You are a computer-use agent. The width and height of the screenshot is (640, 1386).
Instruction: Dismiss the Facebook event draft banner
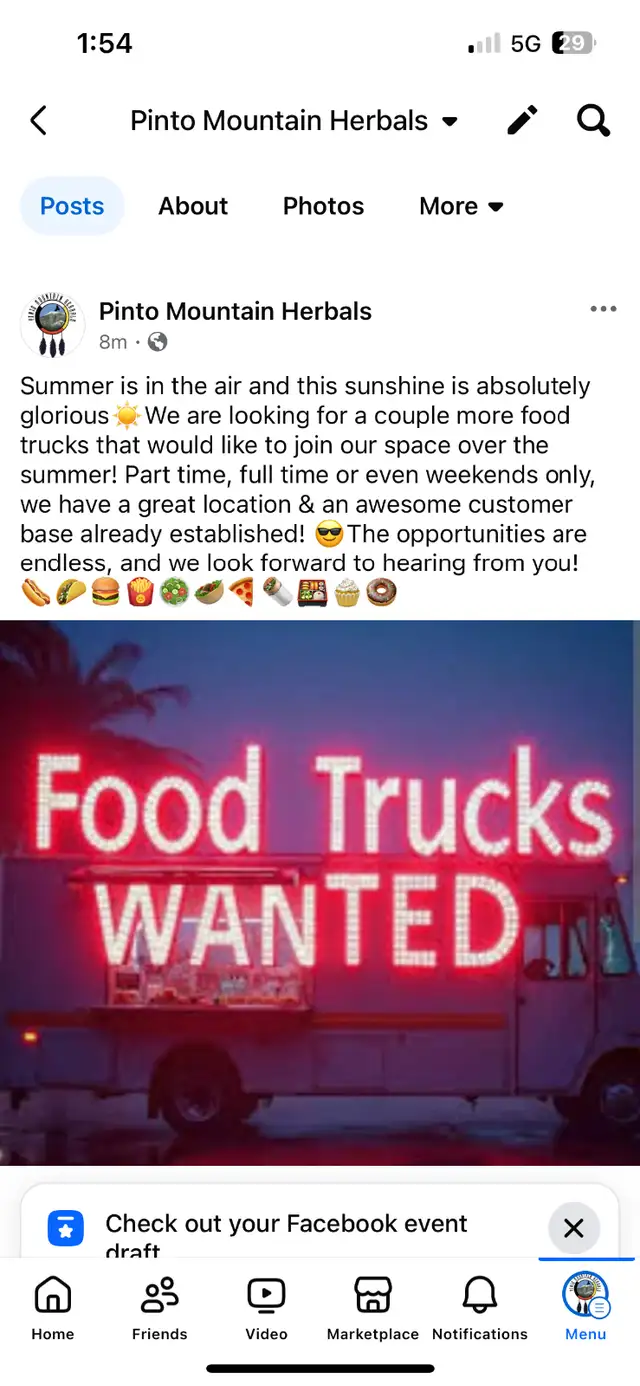coord(574,1228)
